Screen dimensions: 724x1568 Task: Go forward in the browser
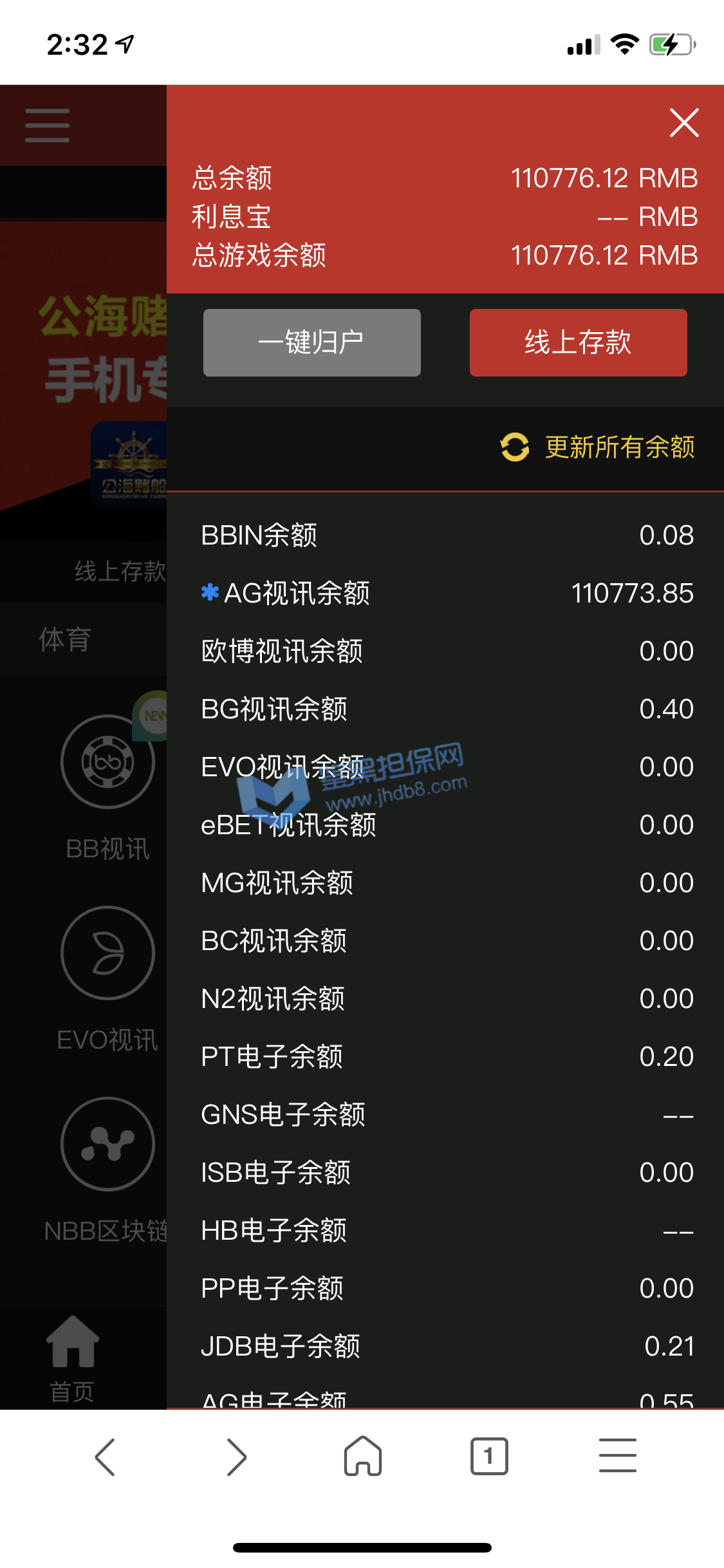(236, 1457)
